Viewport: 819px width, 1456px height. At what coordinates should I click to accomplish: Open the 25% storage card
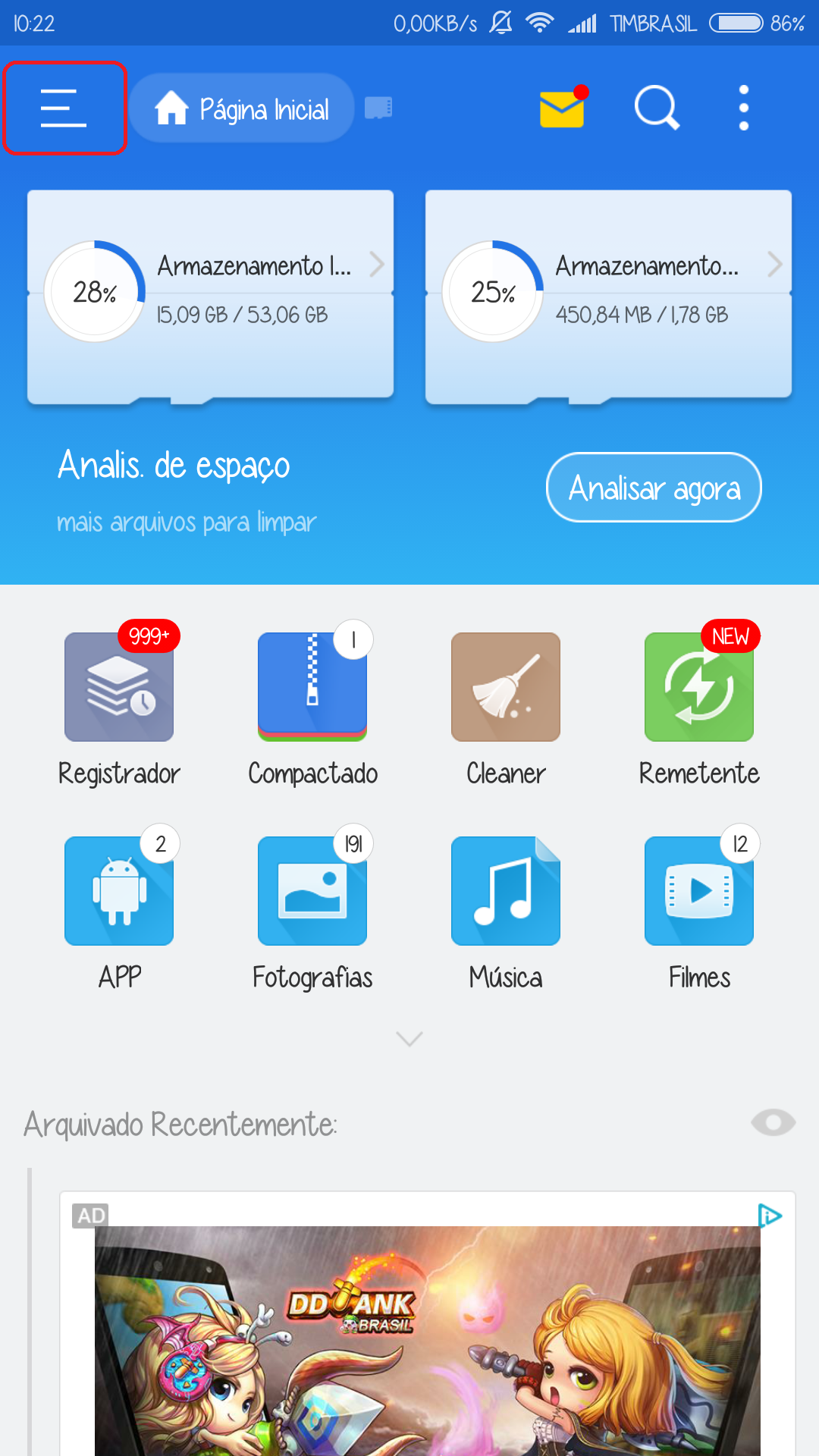[x=608, y=293]
